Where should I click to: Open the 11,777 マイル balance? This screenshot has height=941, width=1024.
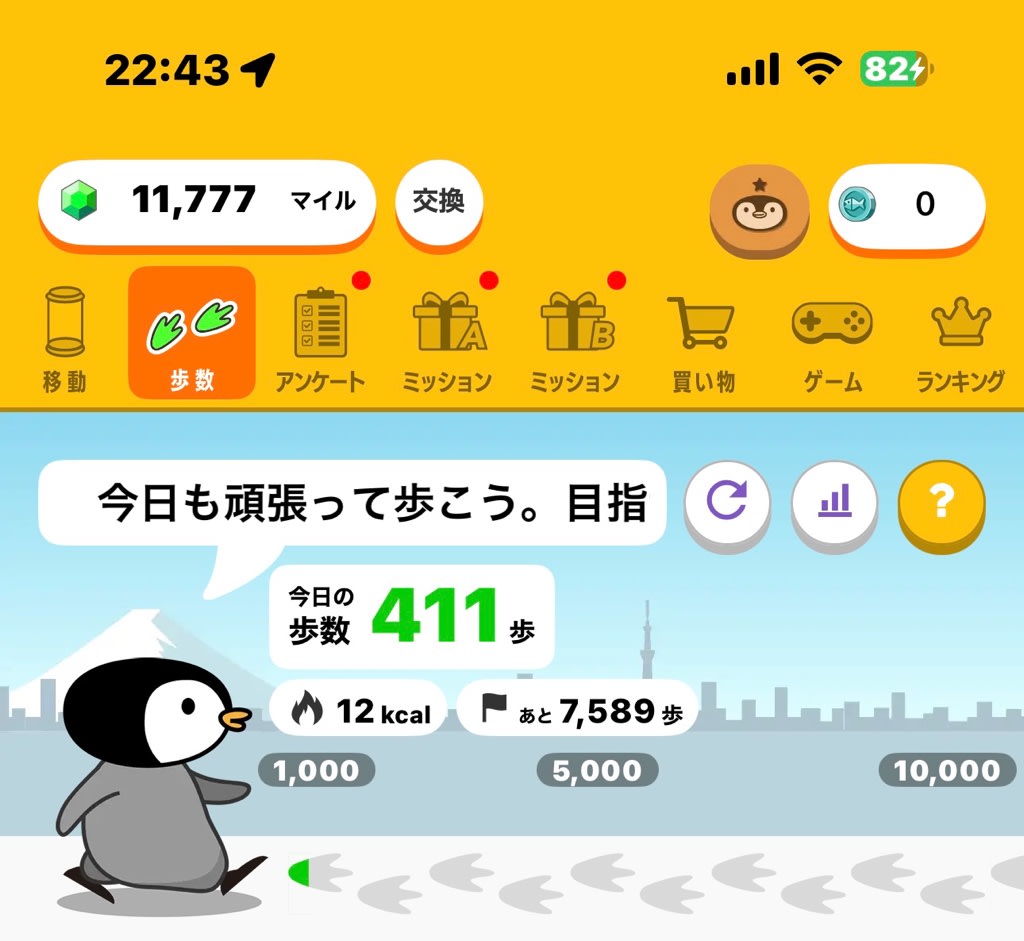click(207, 203)
